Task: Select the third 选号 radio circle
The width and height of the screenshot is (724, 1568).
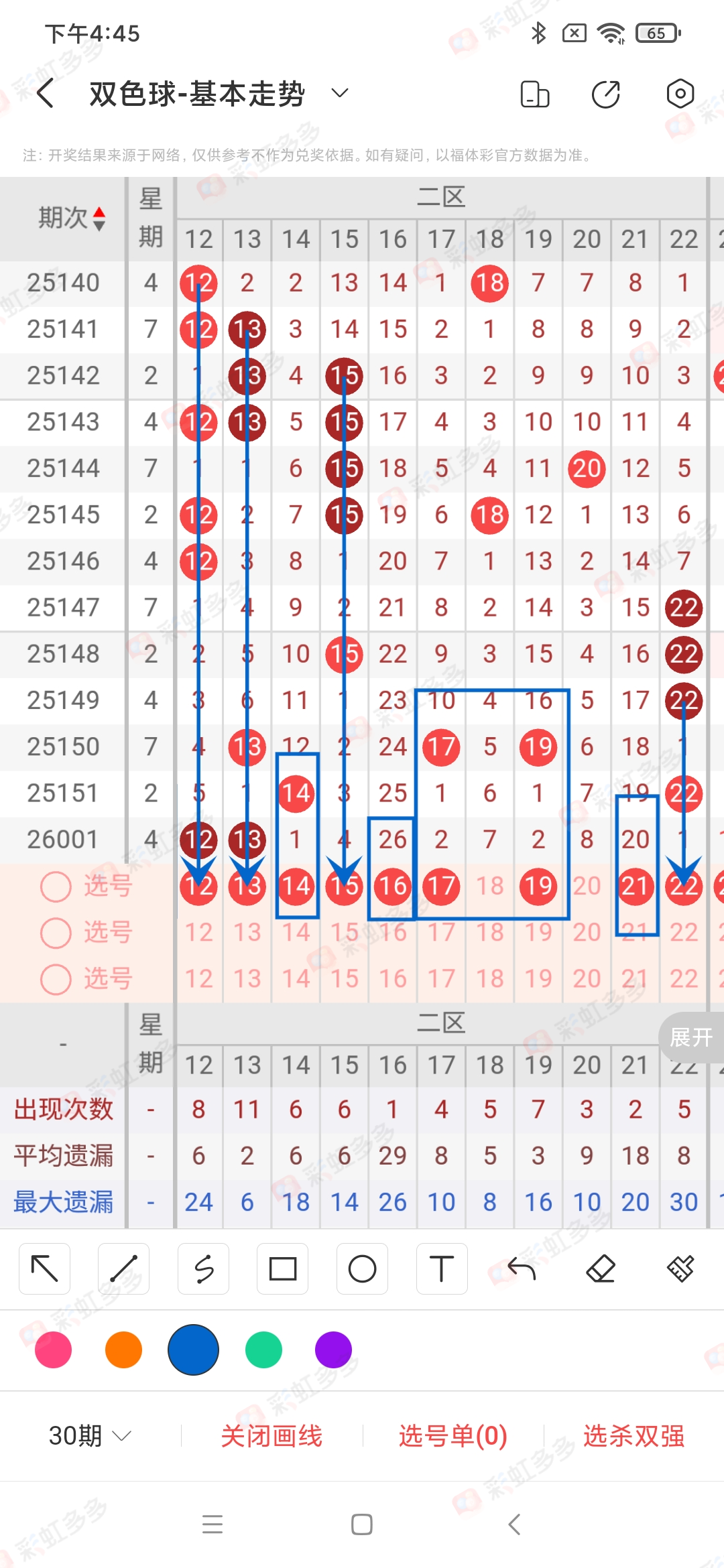Action: [x=56, y=978]
